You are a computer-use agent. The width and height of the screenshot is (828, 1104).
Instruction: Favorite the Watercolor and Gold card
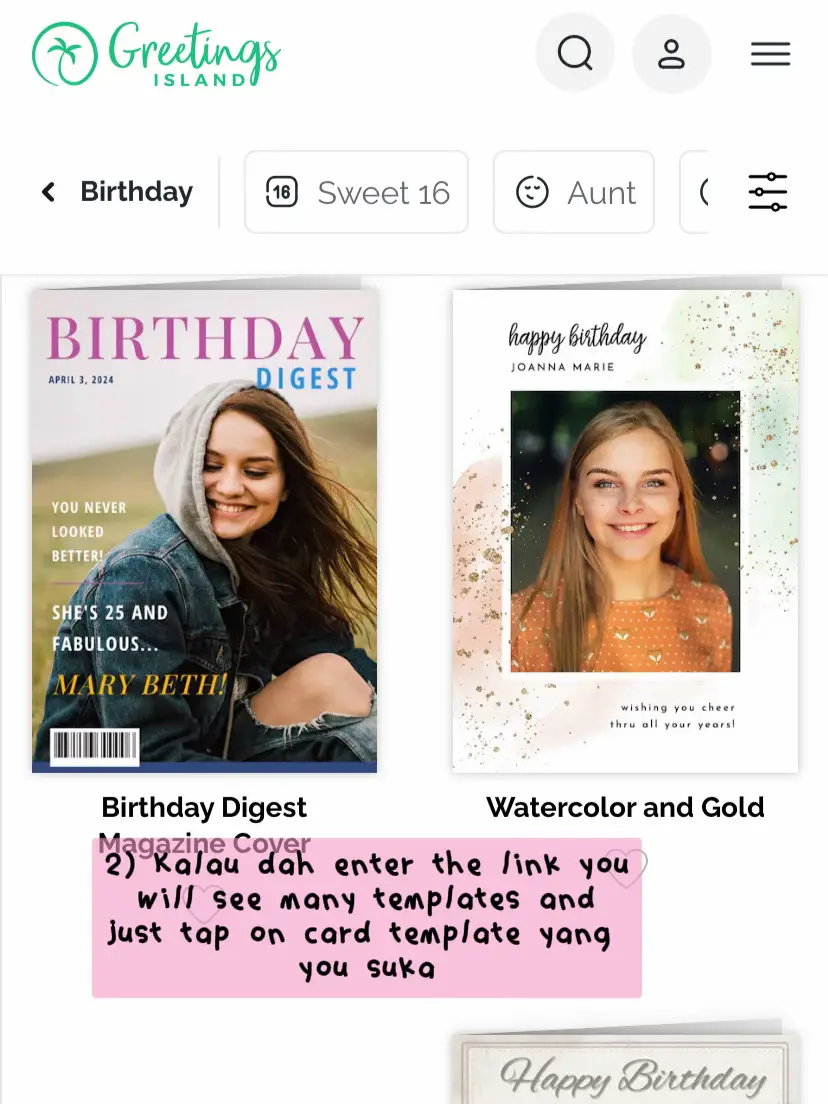(x=626, y=868)
